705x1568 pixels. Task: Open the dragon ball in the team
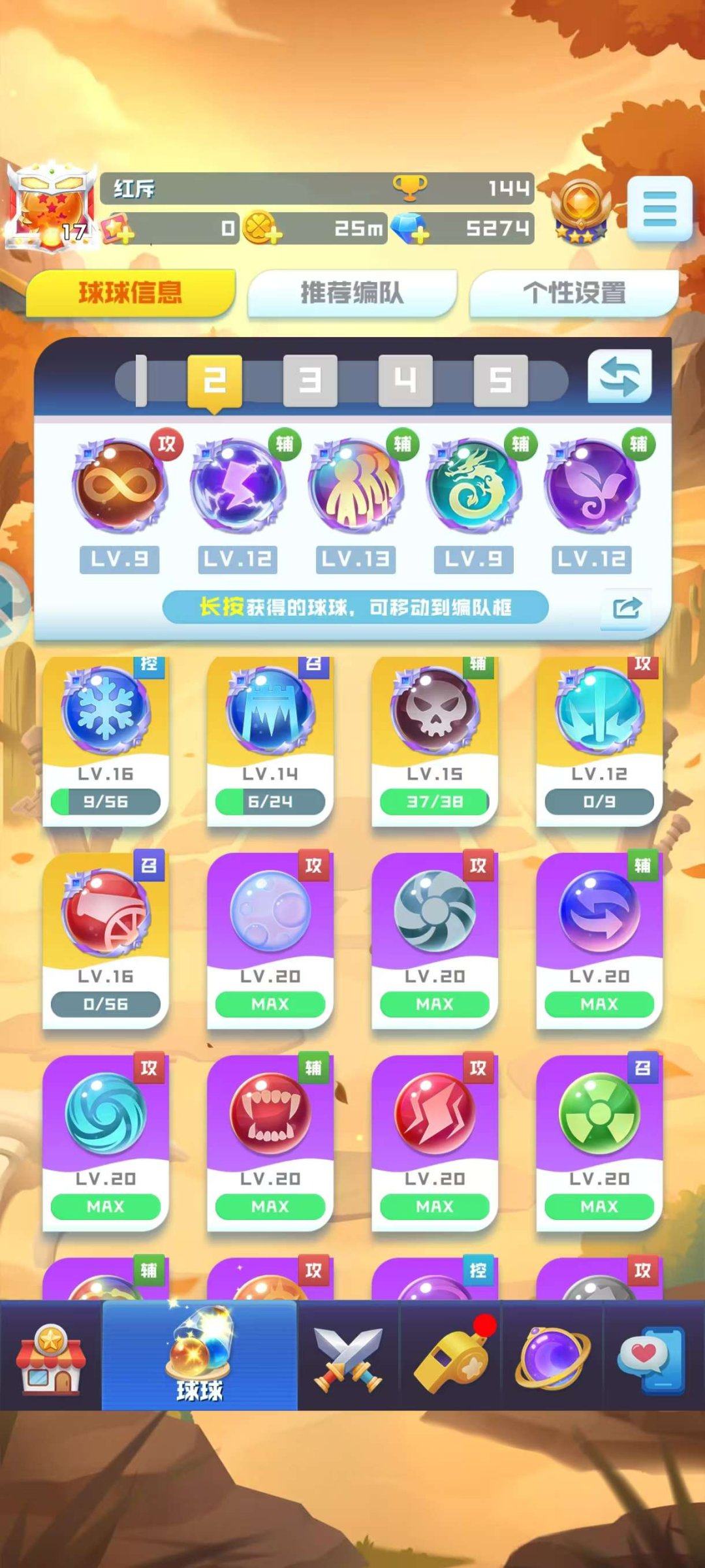point(473,486)
